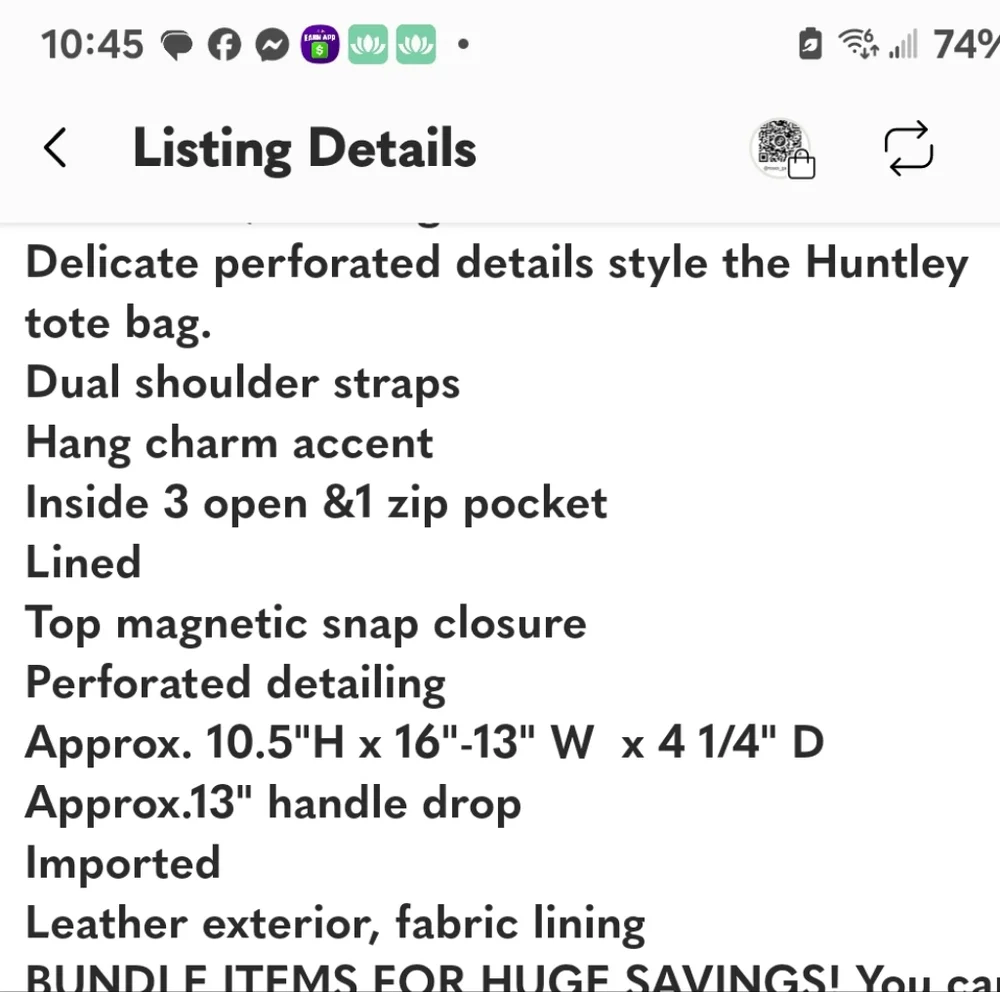Open the seller's closet avatar with bag
Viewport: 1000px width, 992px height.
(x=782, y=148)
